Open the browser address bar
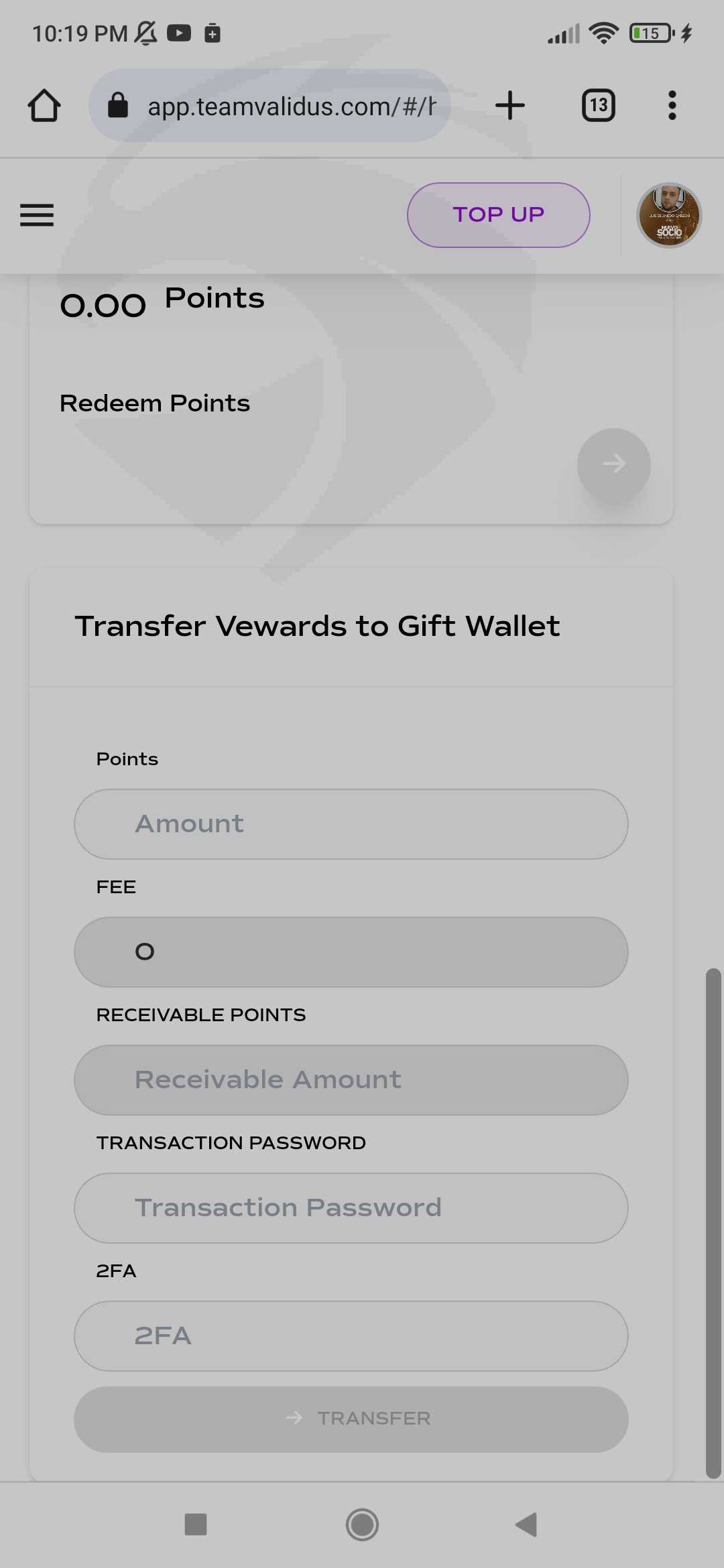The width and height of the screenshot is (724, 1568). coord(269,105)
